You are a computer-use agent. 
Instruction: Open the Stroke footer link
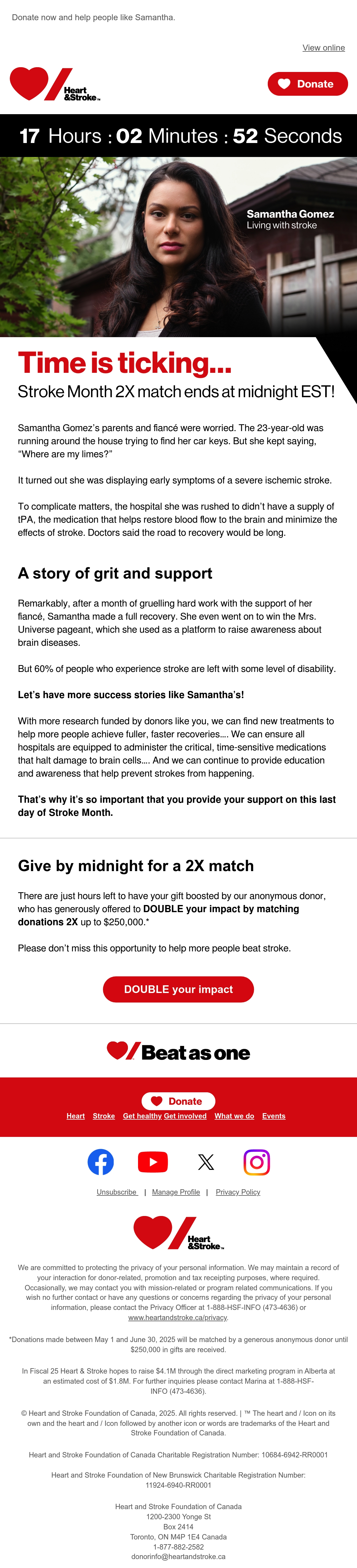[x=104, y=1116]
